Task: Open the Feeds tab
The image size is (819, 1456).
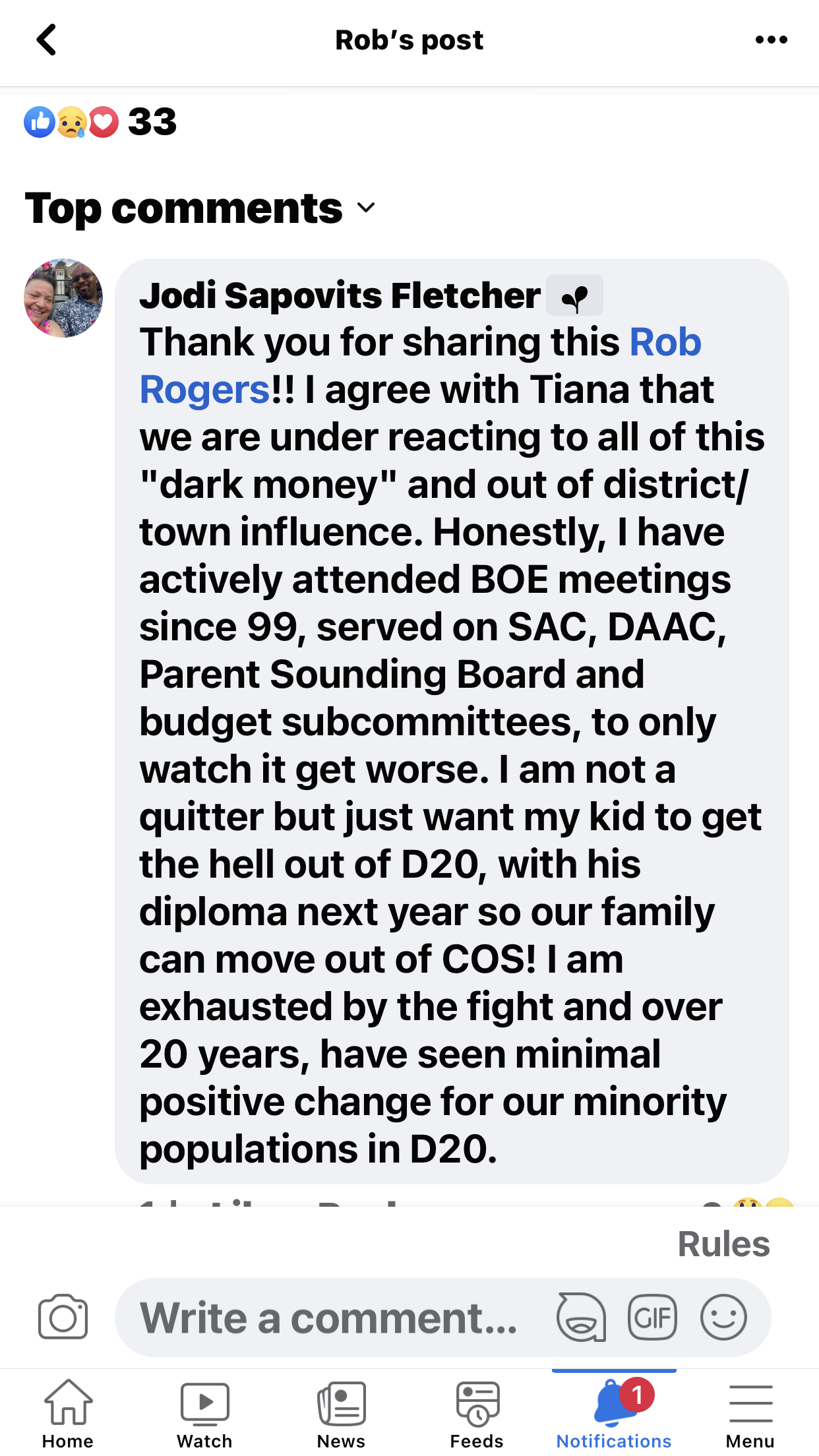Action: (x=477, y=1414)
